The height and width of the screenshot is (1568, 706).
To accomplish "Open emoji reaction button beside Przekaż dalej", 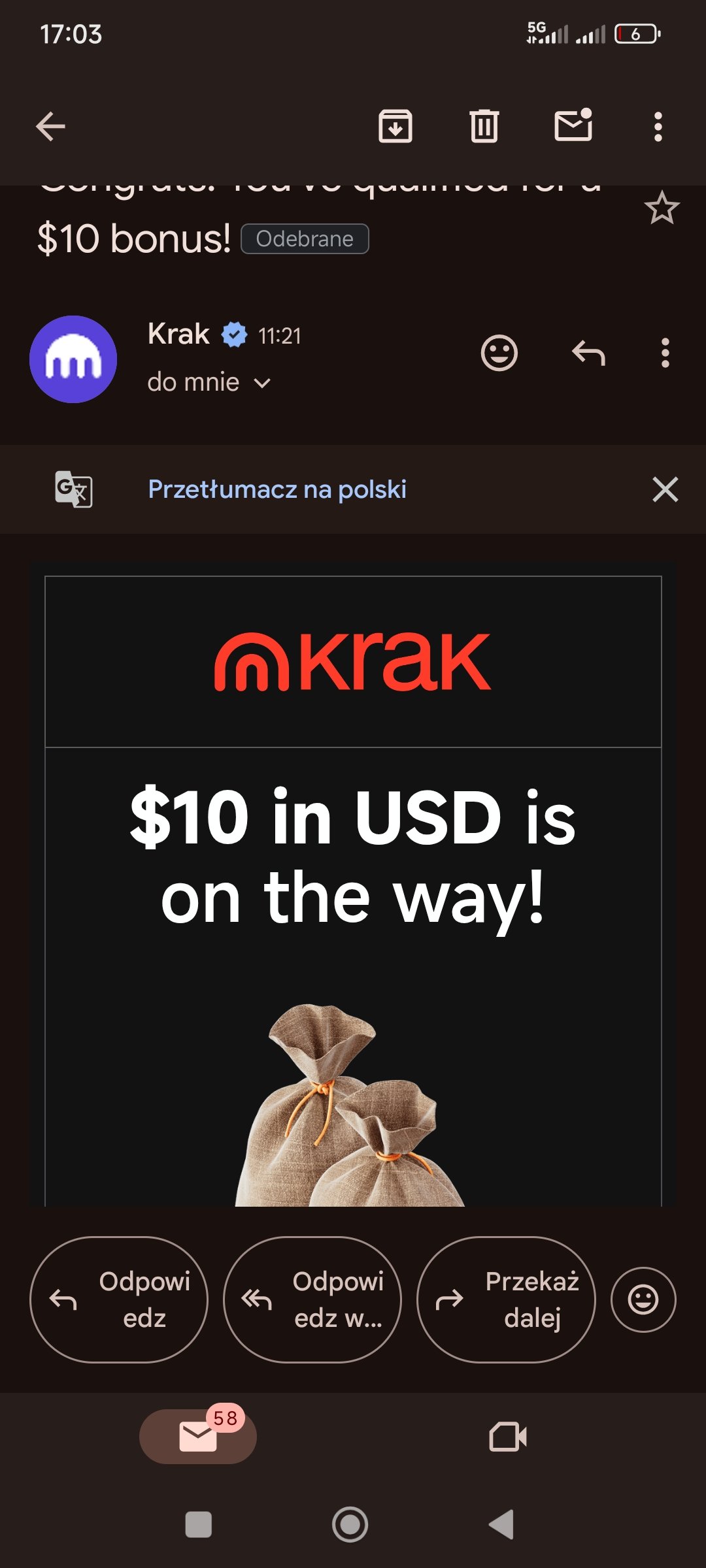I will pyautogui.click(x=643, y=1299).
